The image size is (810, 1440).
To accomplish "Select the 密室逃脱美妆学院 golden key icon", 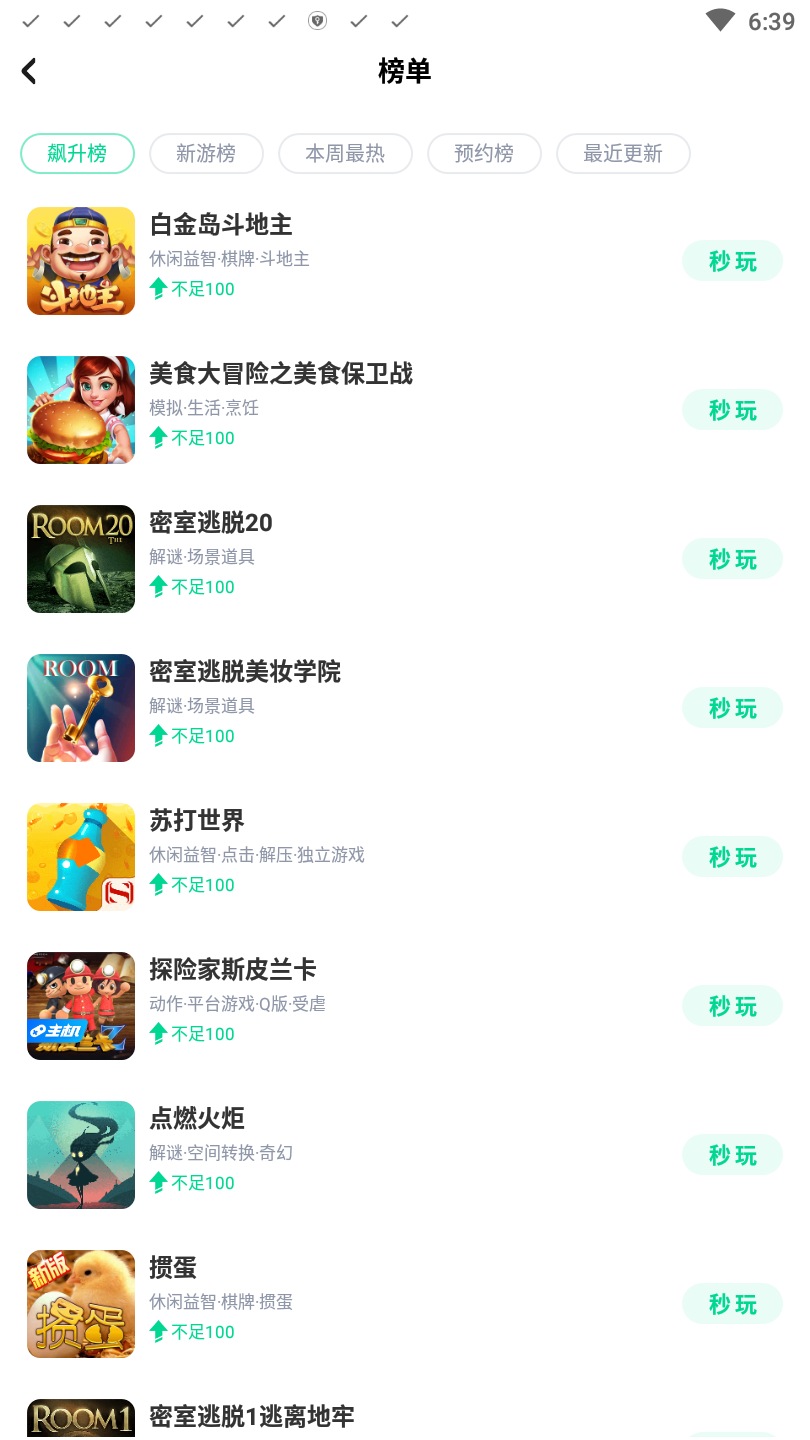I will coord(80,708).
